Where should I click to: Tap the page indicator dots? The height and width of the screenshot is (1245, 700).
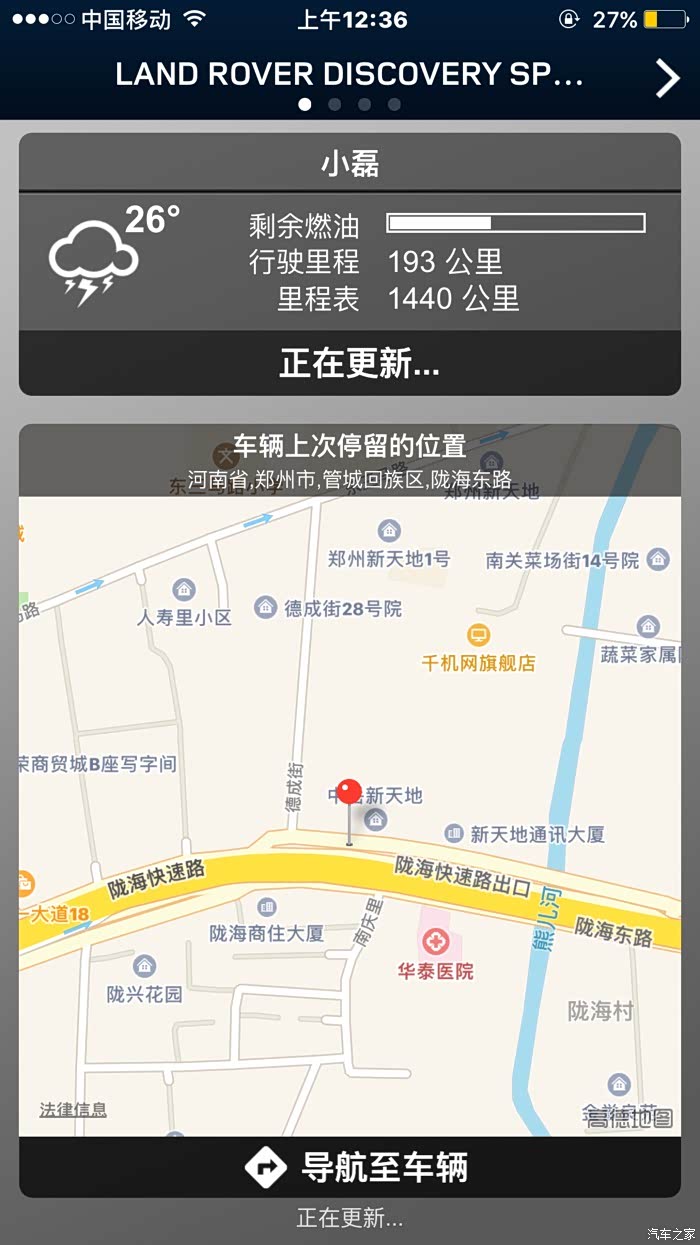tap(349, 104)
